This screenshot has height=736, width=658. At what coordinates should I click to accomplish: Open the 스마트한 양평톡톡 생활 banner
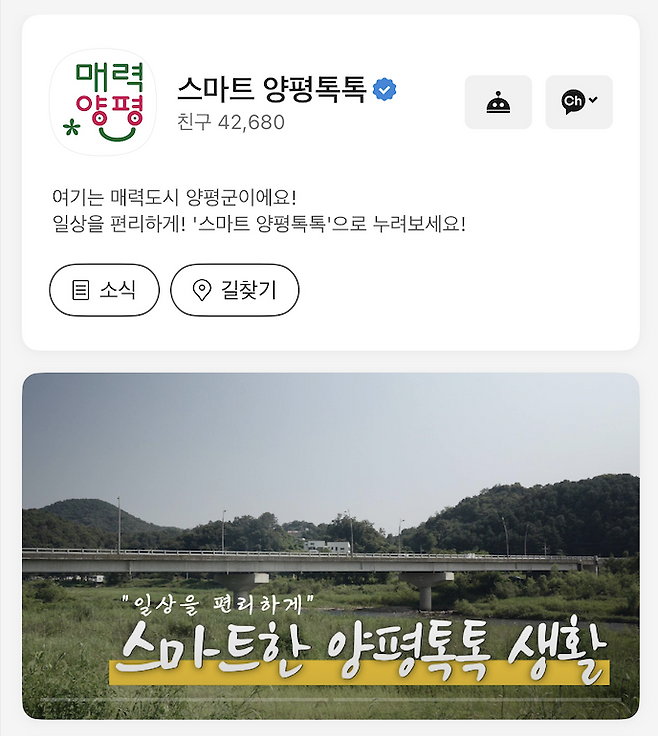click(330, 546)
